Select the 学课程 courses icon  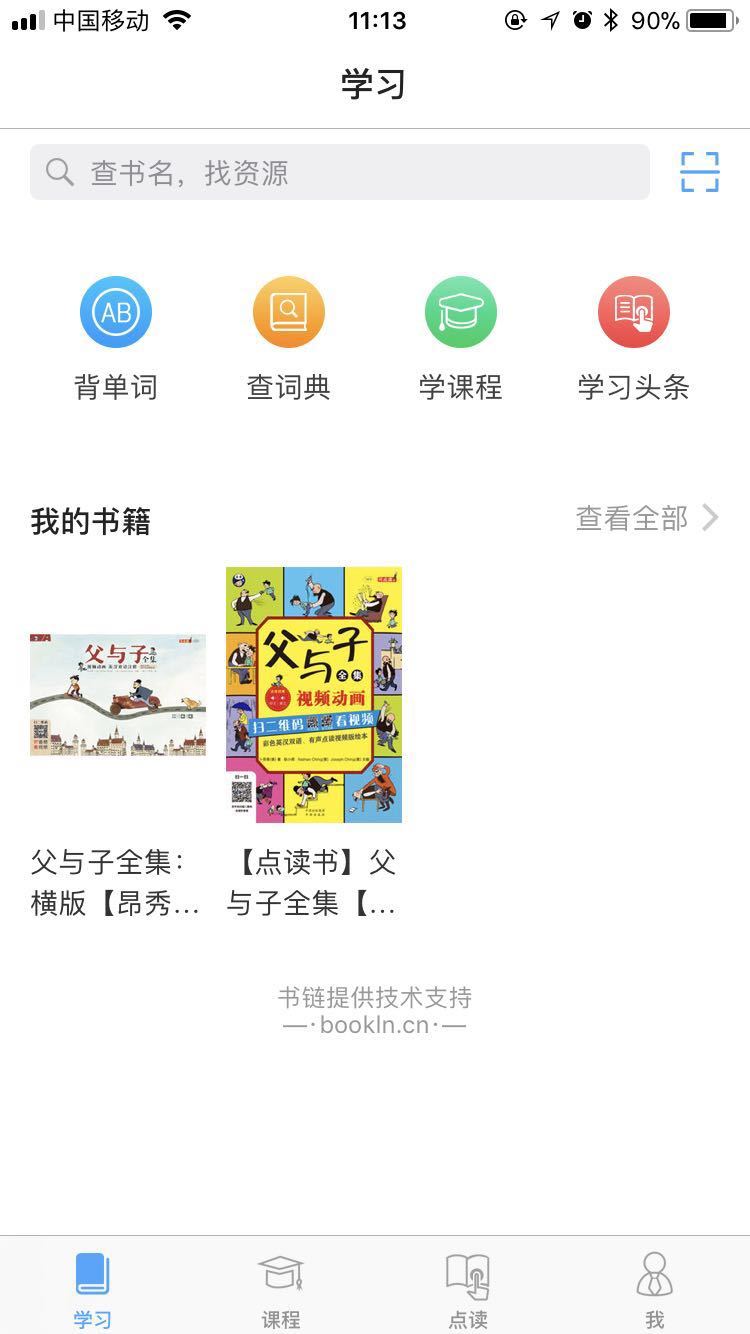tap(460, 311)
